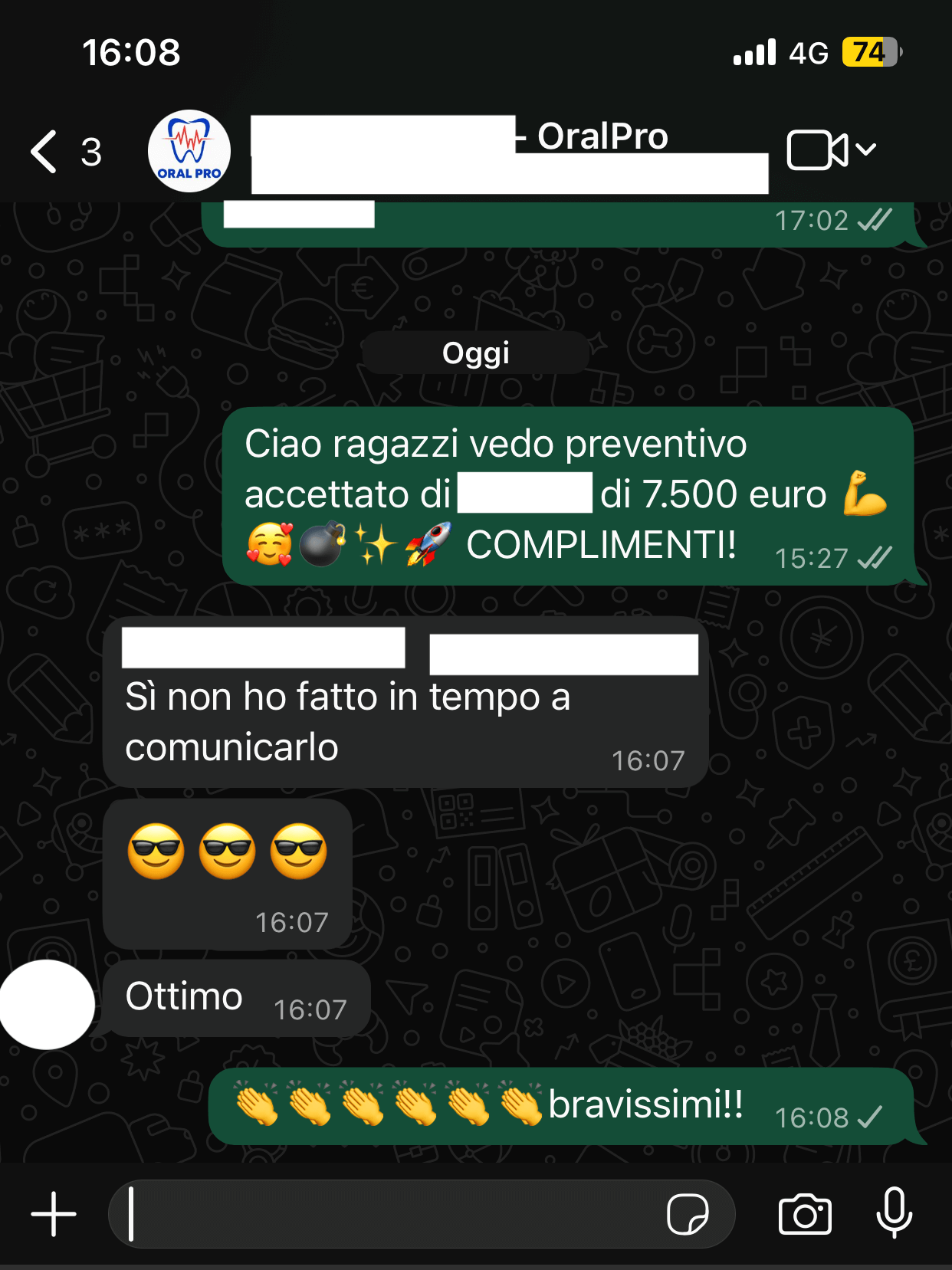
Task: Open the sticker picker
Action: point(688,1214)
